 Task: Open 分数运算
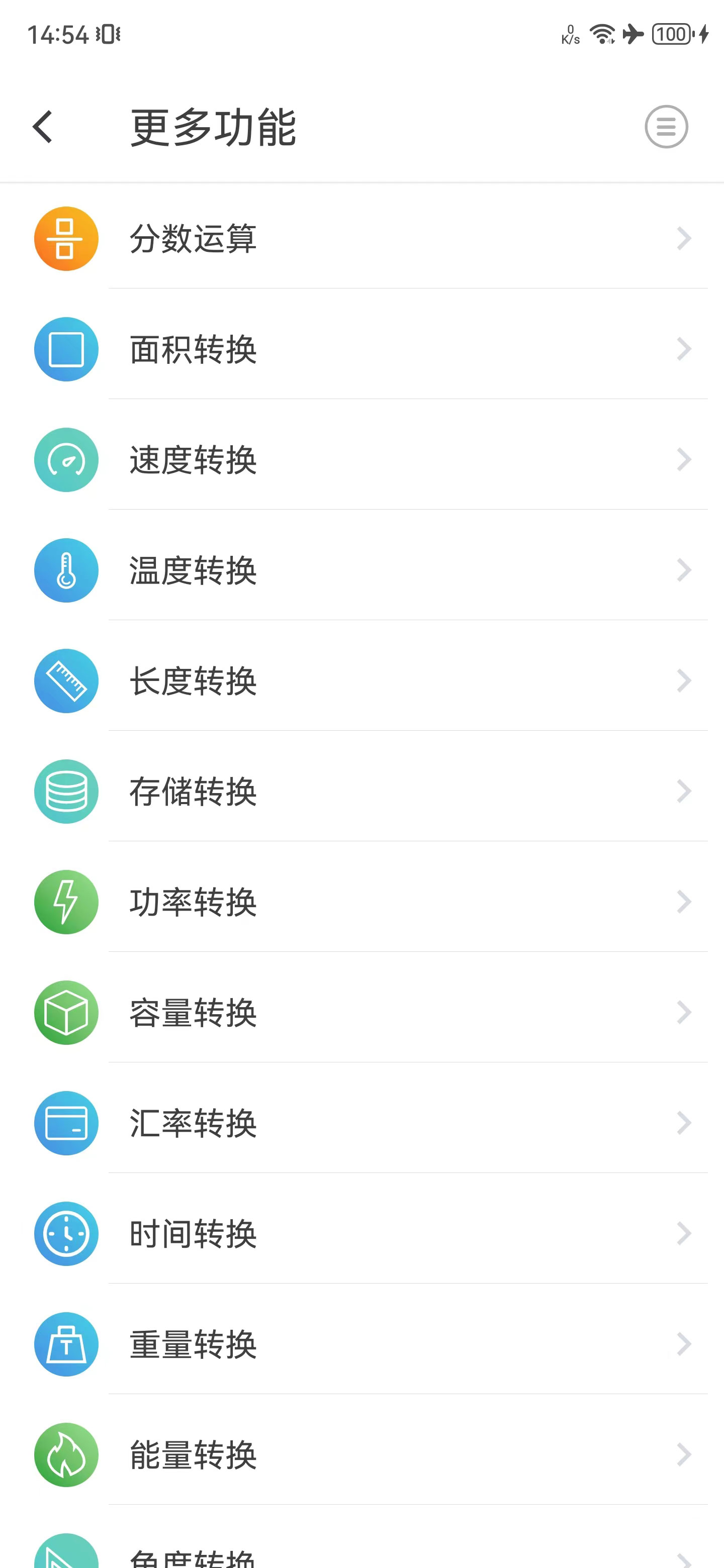(x=361, y=239)
